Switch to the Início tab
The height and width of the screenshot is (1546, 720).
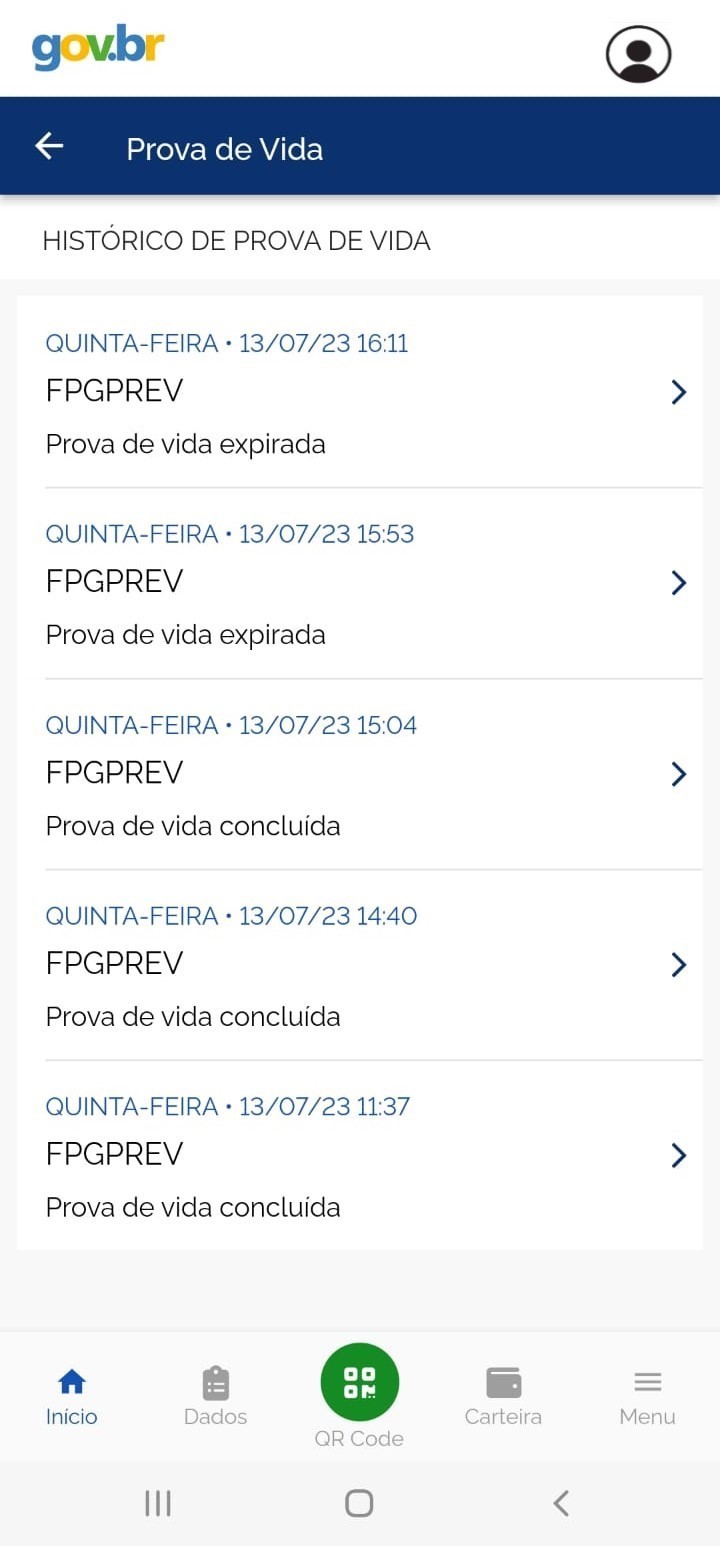pos(72,1397)
